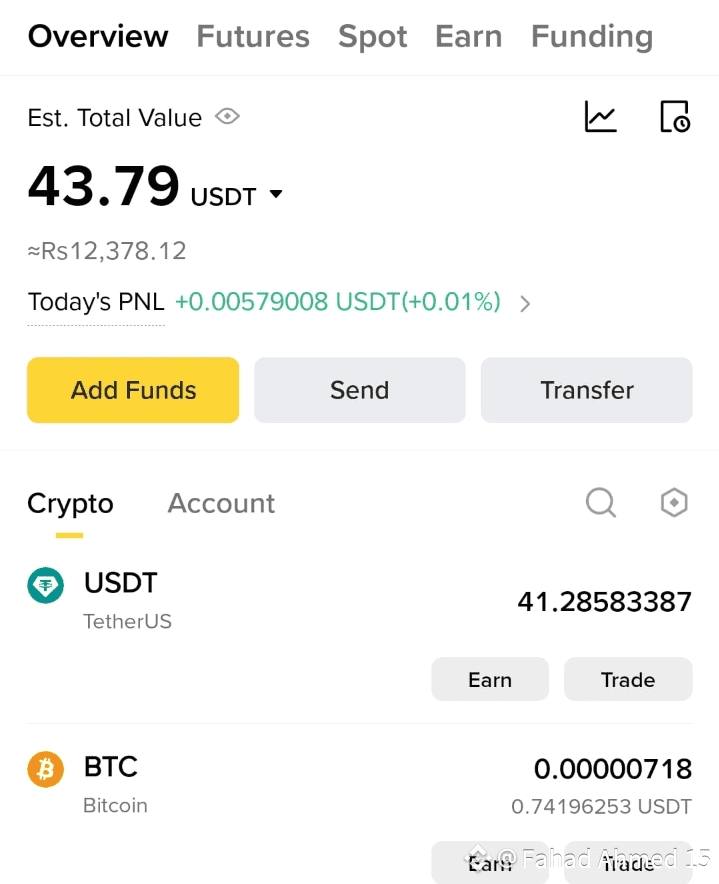Screen dimensions: 719x884
Task: Tap the Send button
Action: [359, 390]
